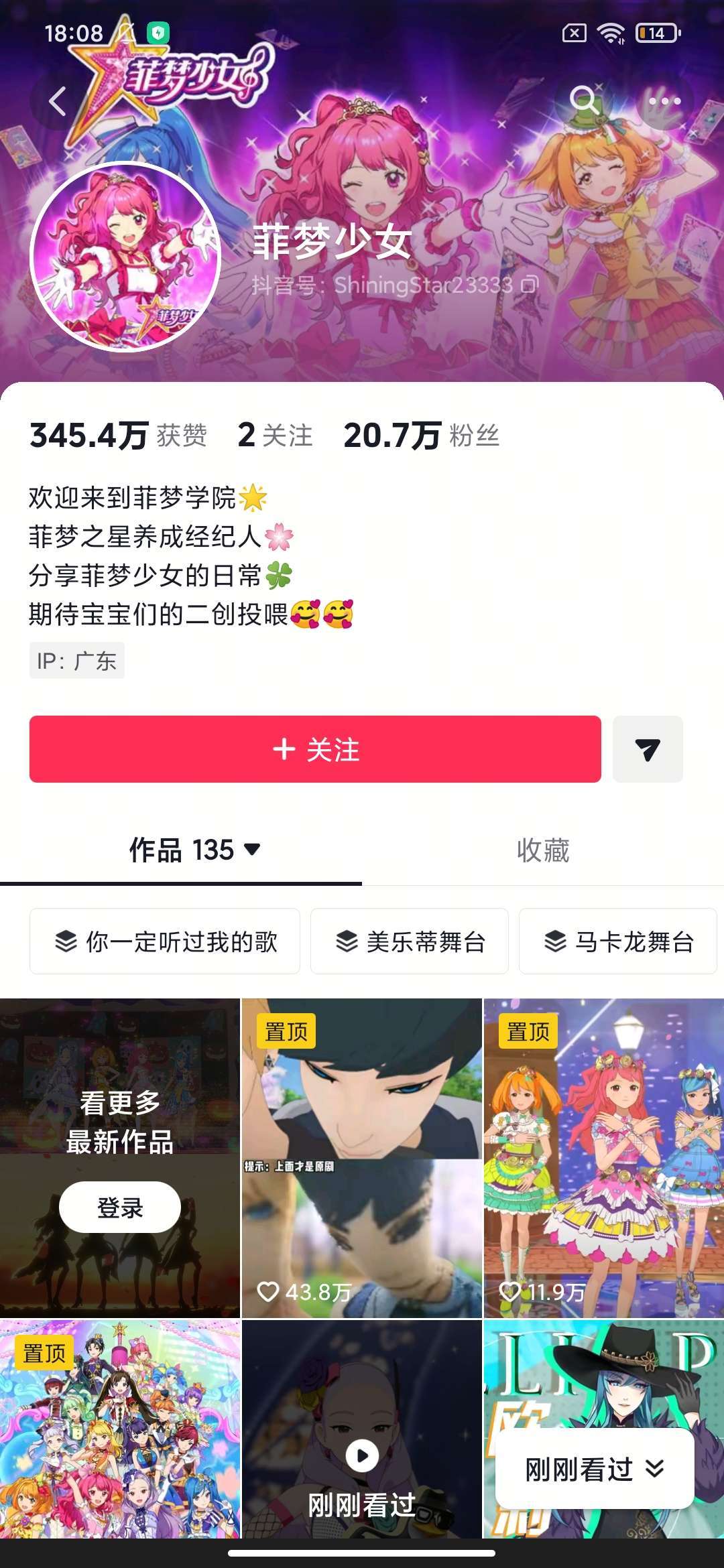Image resolution: width=724 pixels, height=1568 pixels.
Task: Tap the floating 刚刚看过 jump button
Action: (595, 1469)
